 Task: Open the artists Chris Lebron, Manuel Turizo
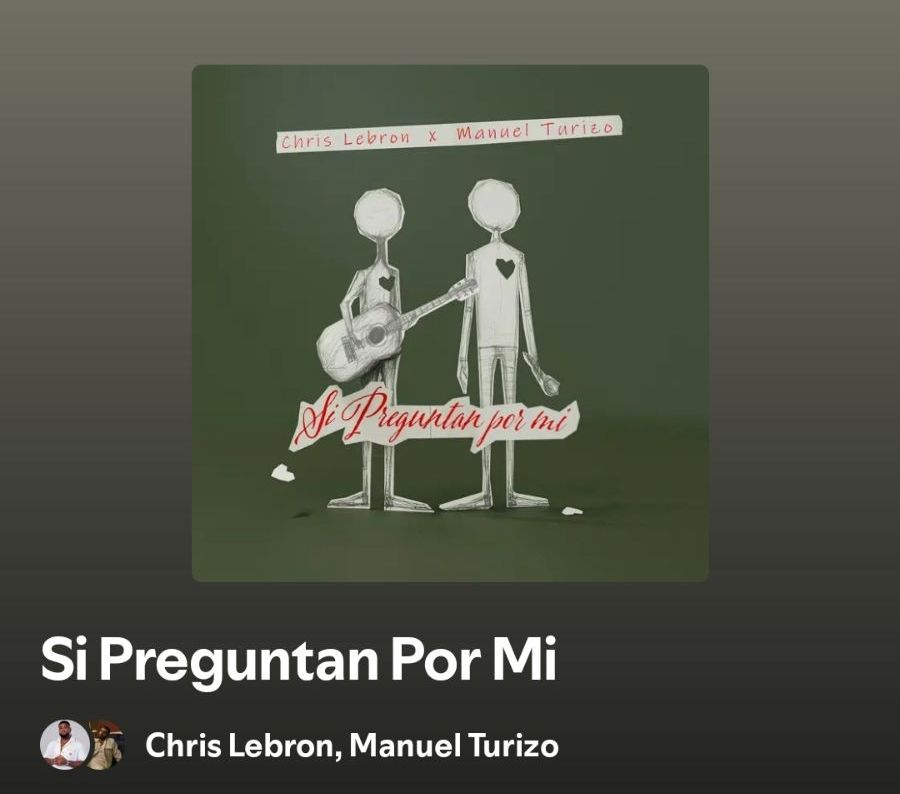[351, 745]
